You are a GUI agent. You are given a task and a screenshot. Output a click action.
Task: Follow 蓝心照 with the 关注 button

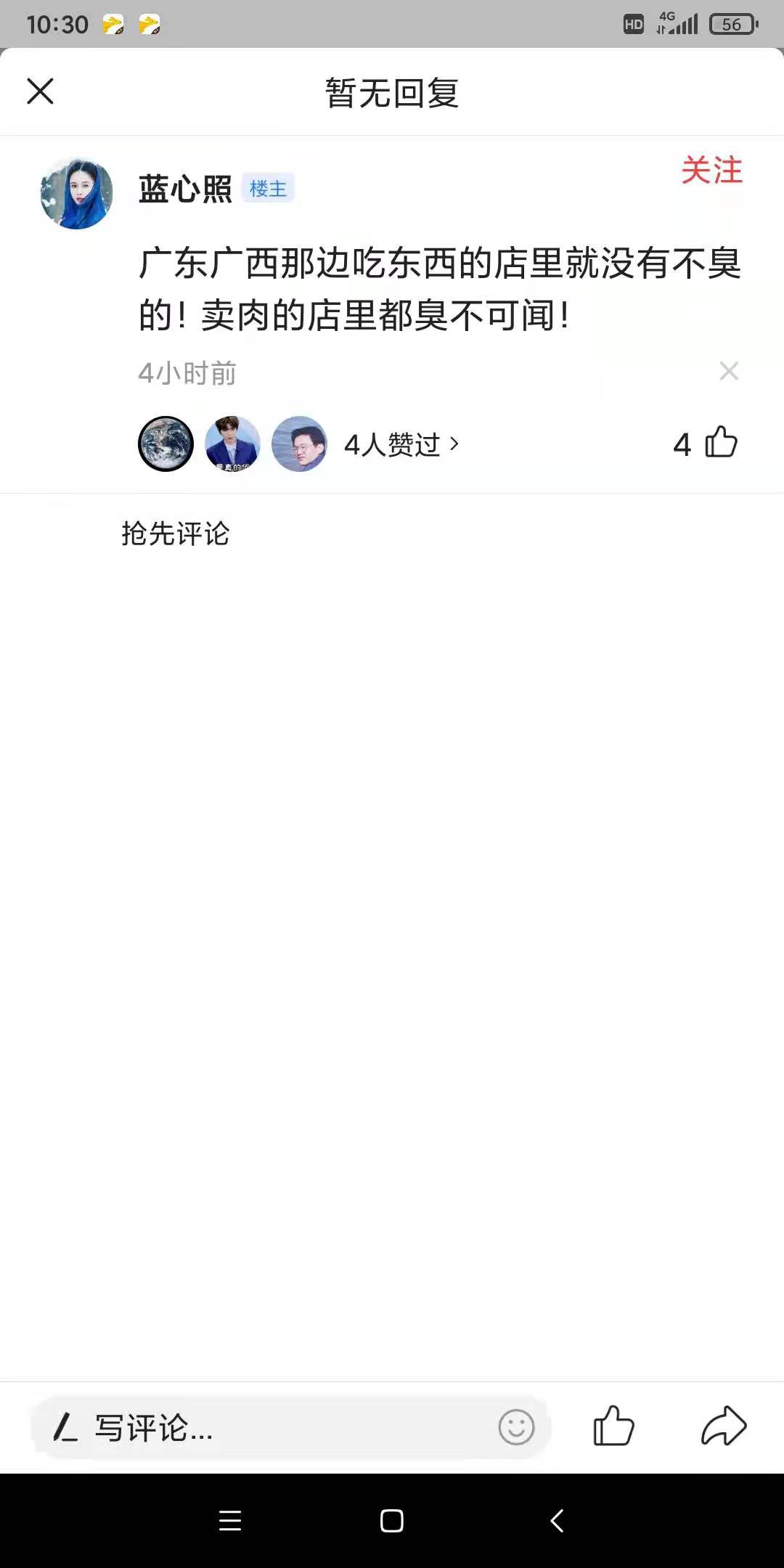pyautogui.click(x=711, y=171)
